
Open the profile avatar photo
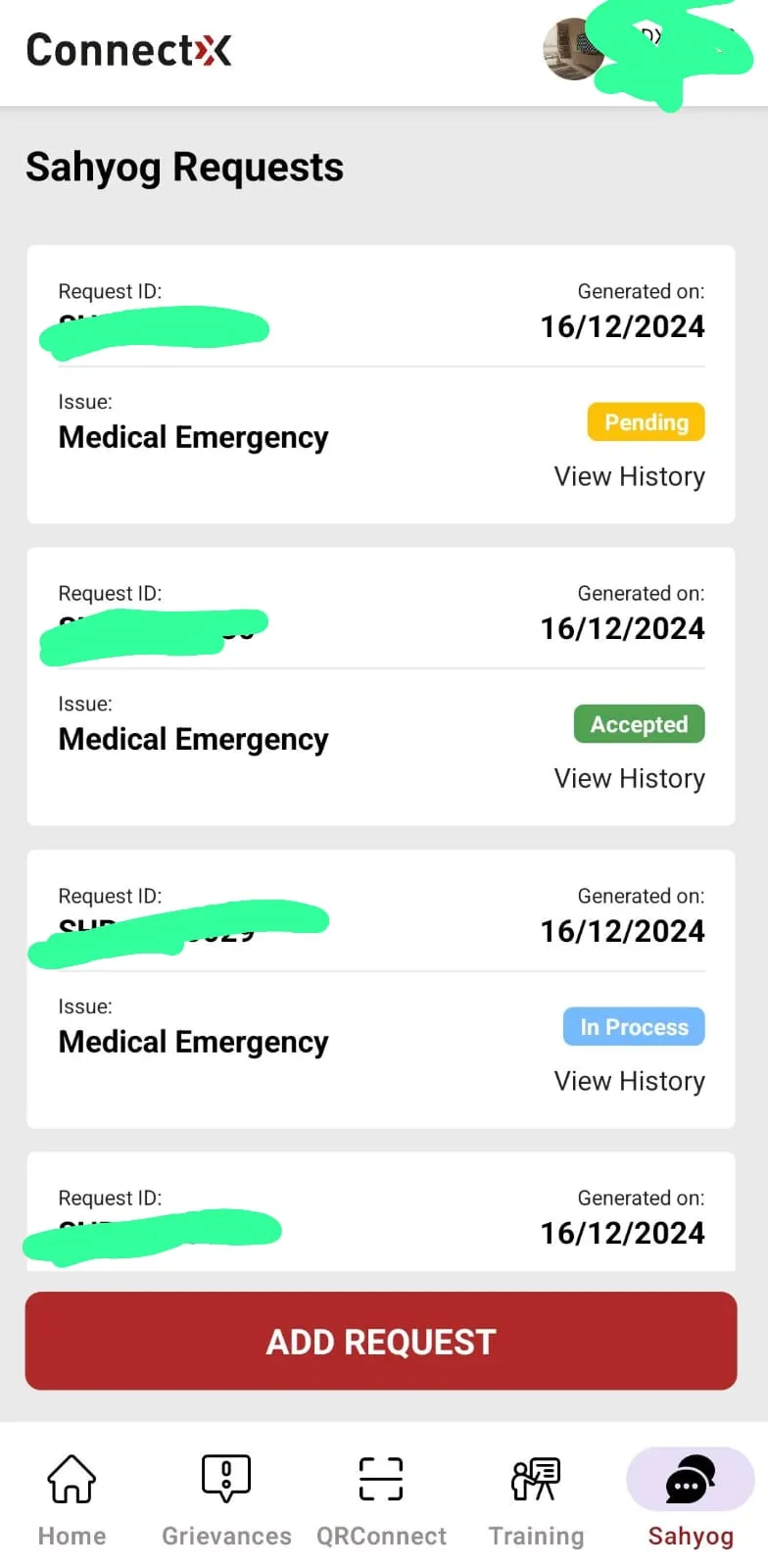pos(573,51)
